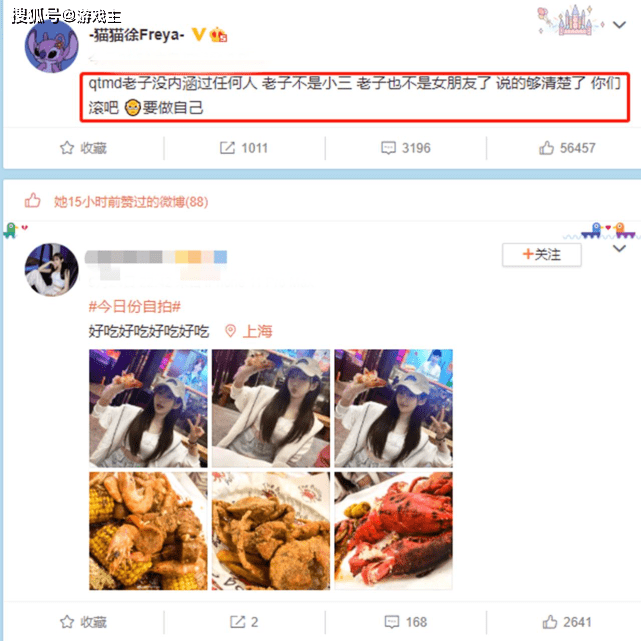This screenshot has height=641, width=641.
Task: Open the first selfie photo holding pizza
Action: [x=148, y=408]
